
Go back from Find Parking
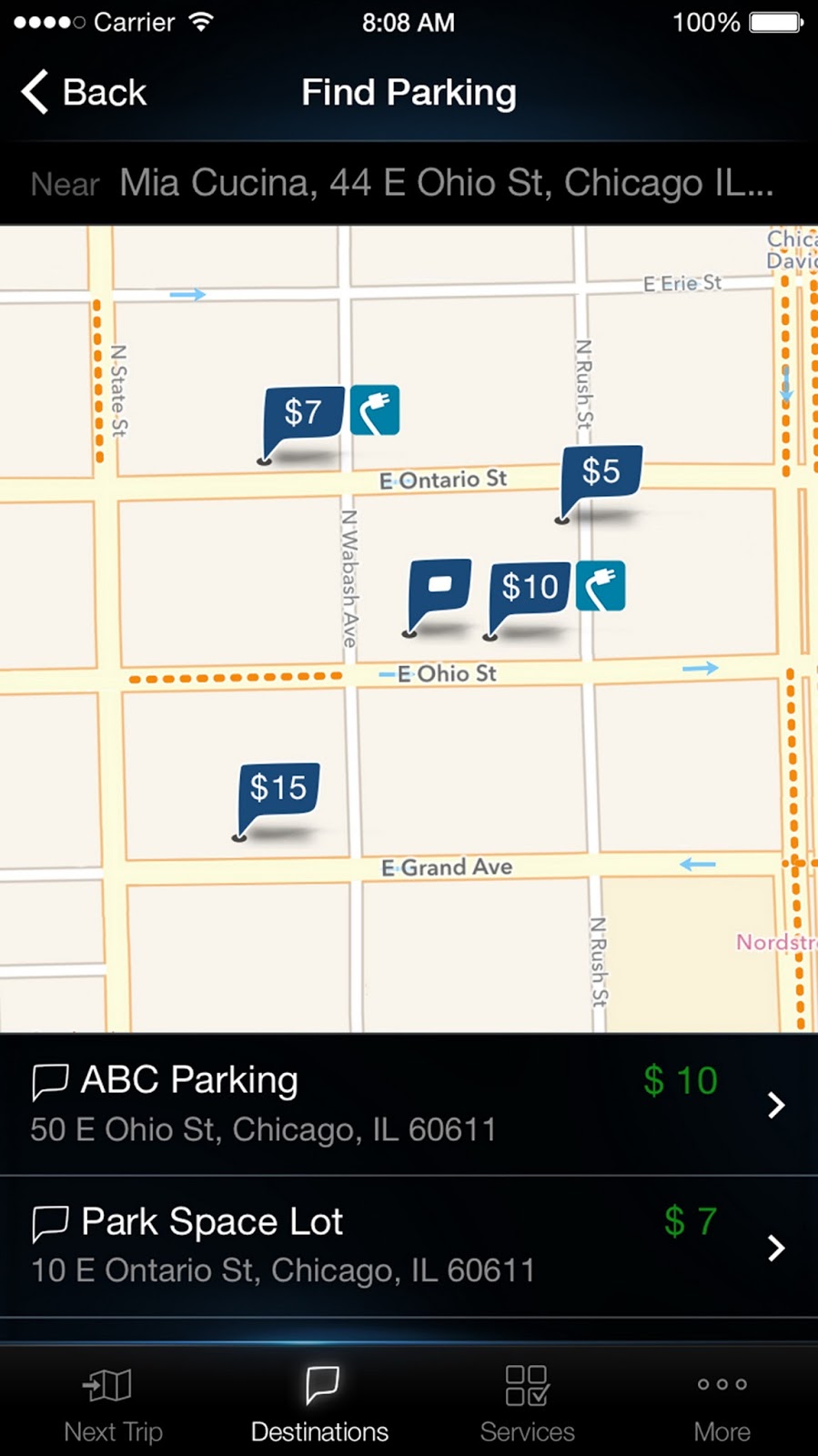(84, 93)
